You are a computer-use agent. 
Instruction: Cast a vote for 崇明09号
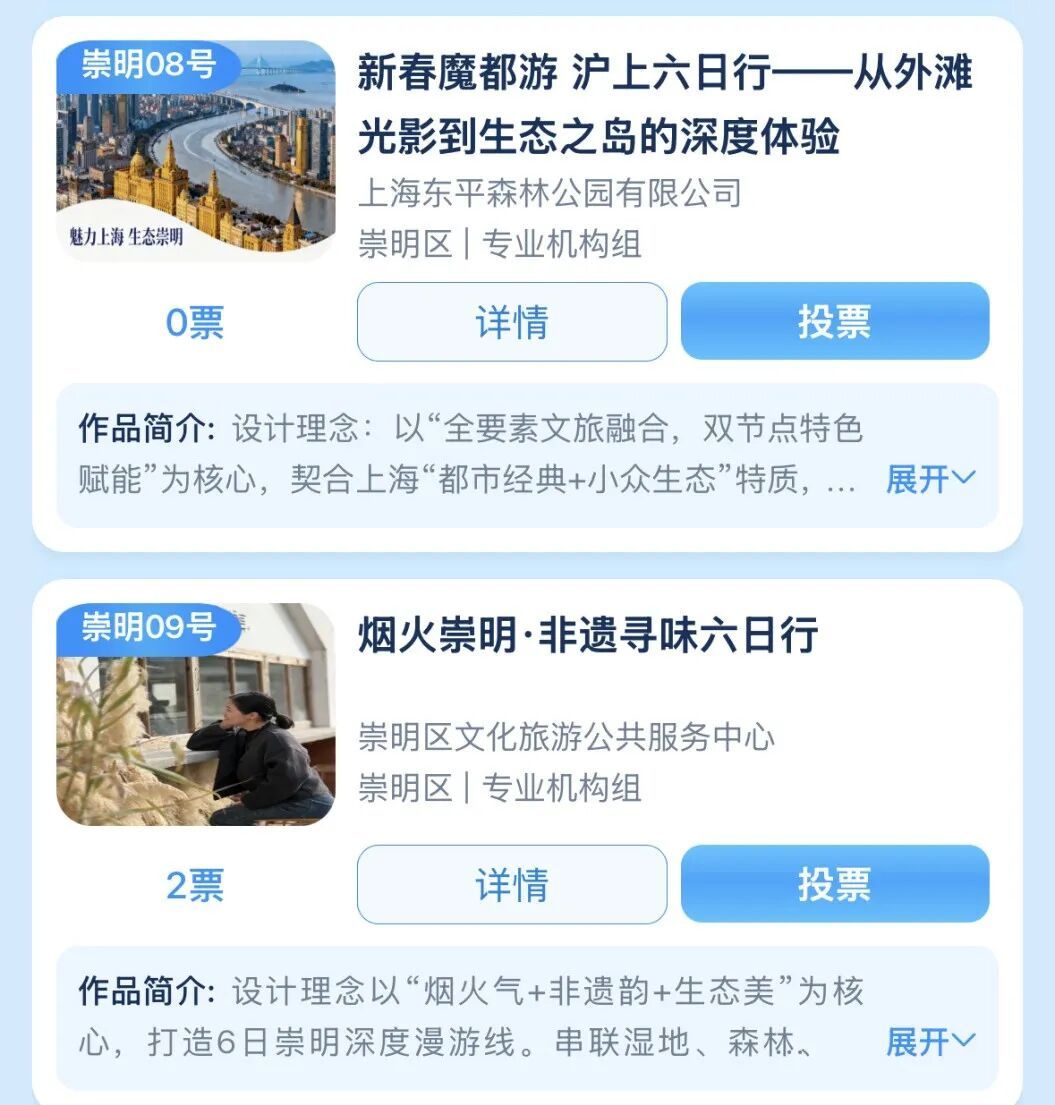[x=834, y=885]
